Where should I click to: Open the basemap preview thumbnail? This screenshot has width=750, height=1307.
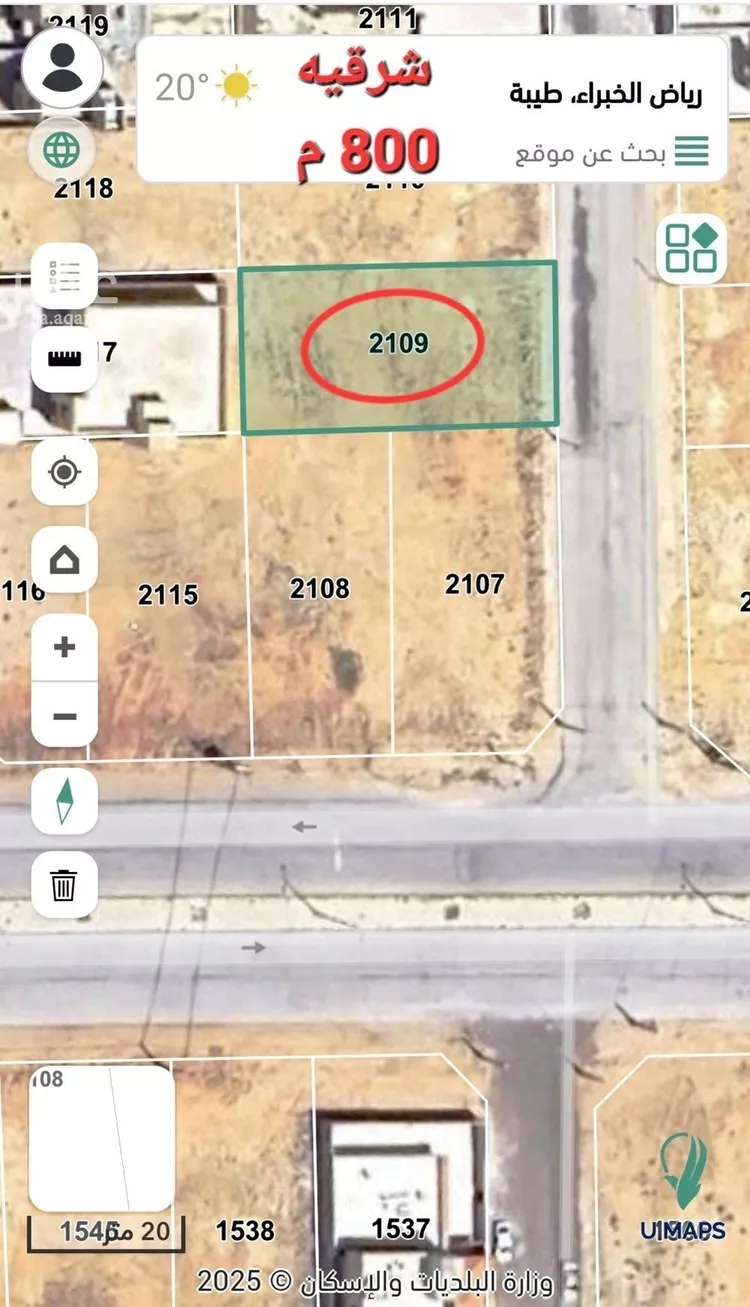[102, 1138]
